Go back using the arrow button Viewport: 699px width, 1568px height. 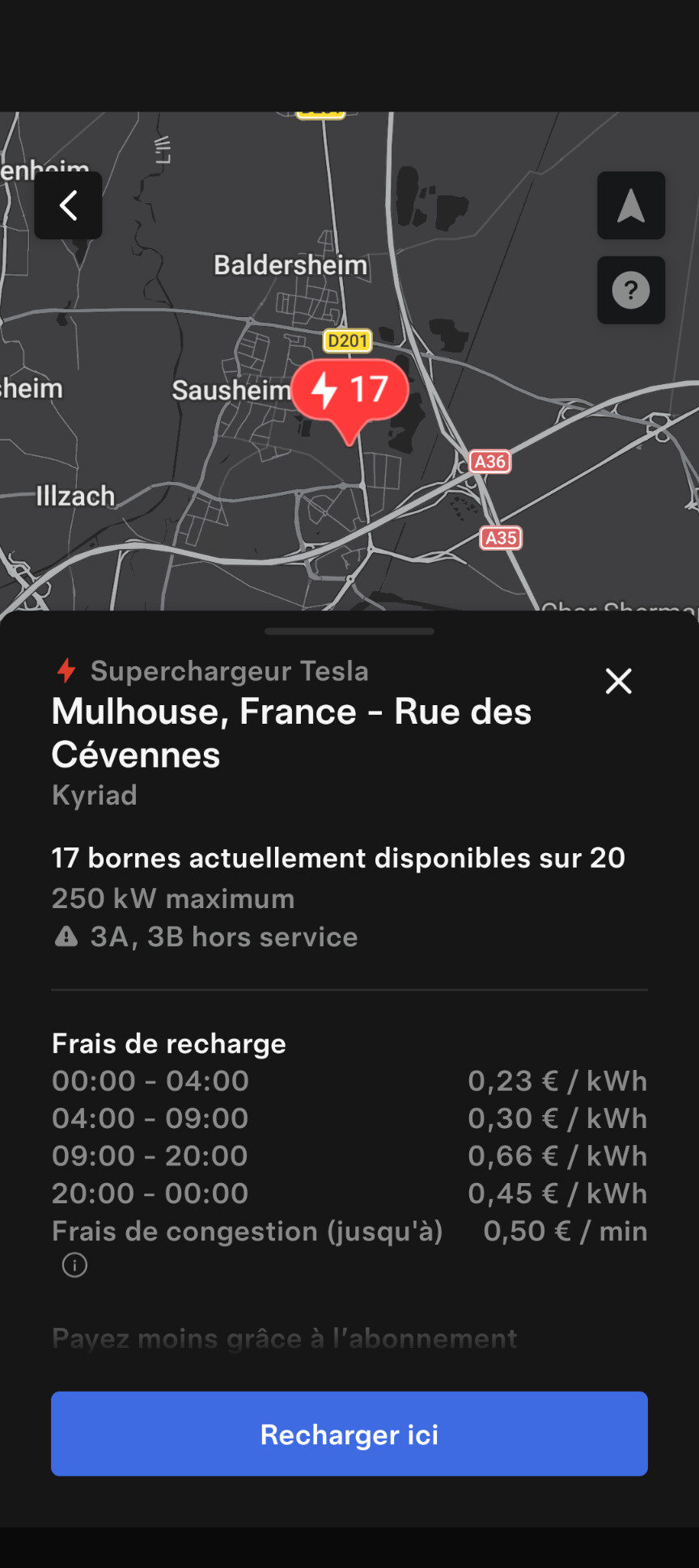point(68,205)
